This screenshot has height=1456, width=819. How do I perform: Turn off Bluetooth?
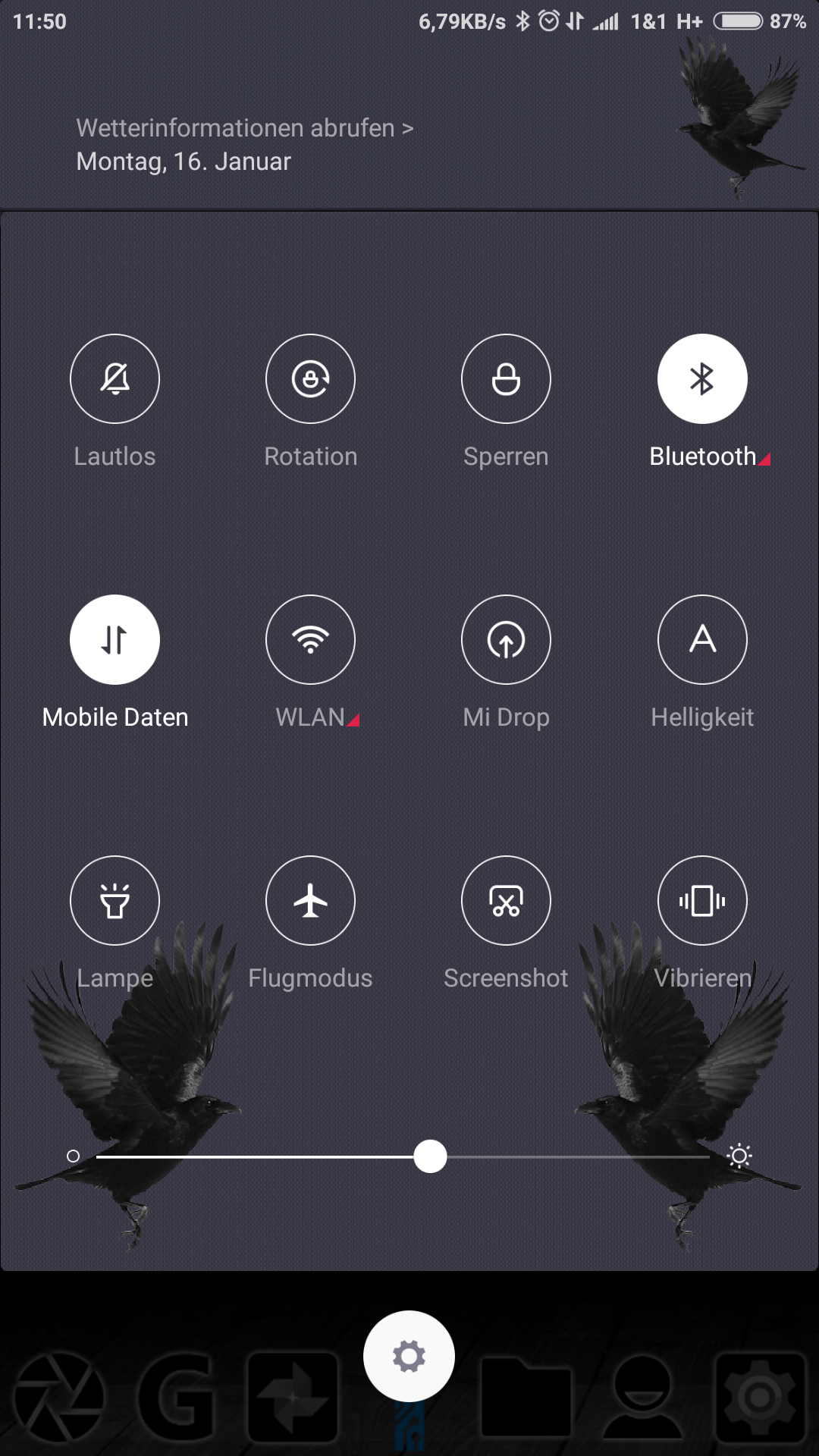pos(702,378)
